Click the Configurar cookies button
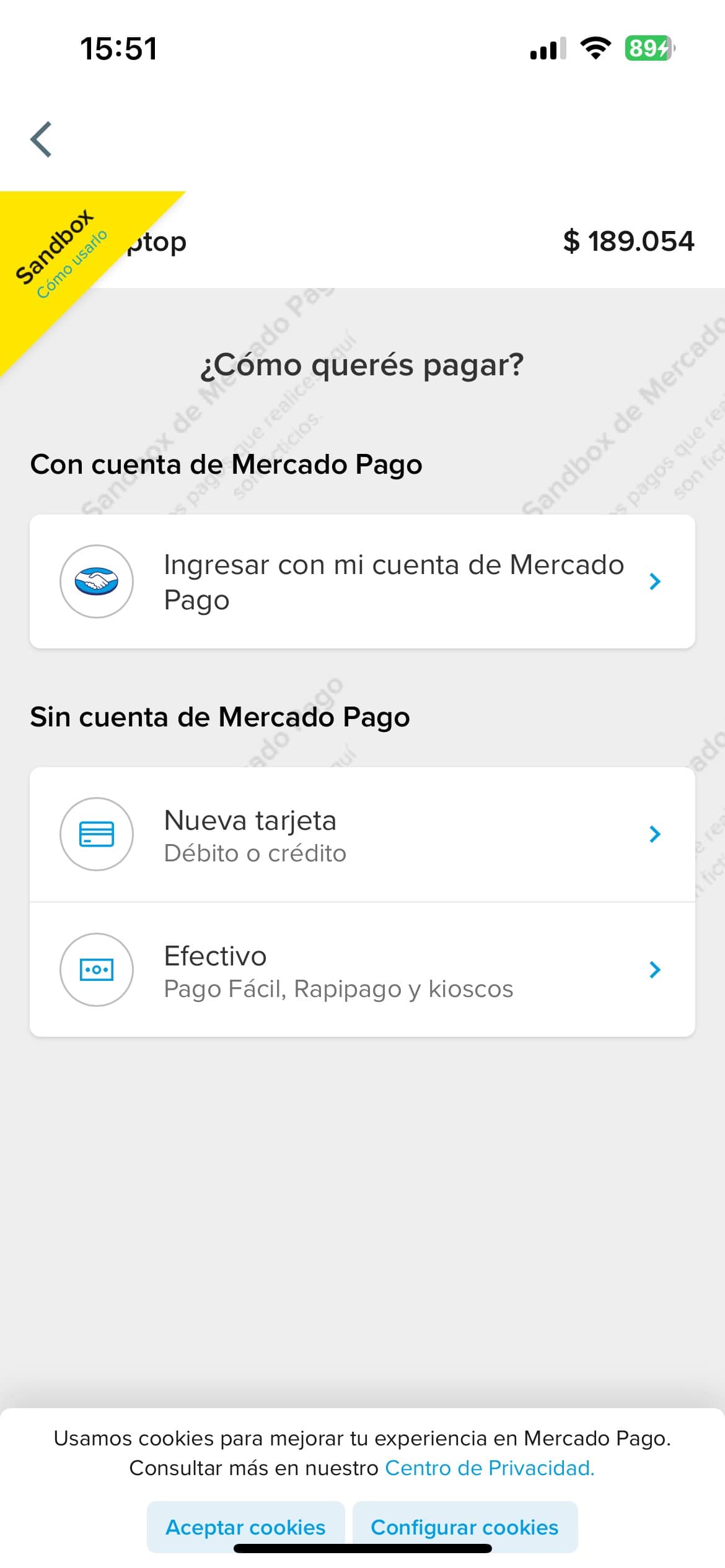This screenshot has height=1568, width=725. click(x=465, y=1528)
